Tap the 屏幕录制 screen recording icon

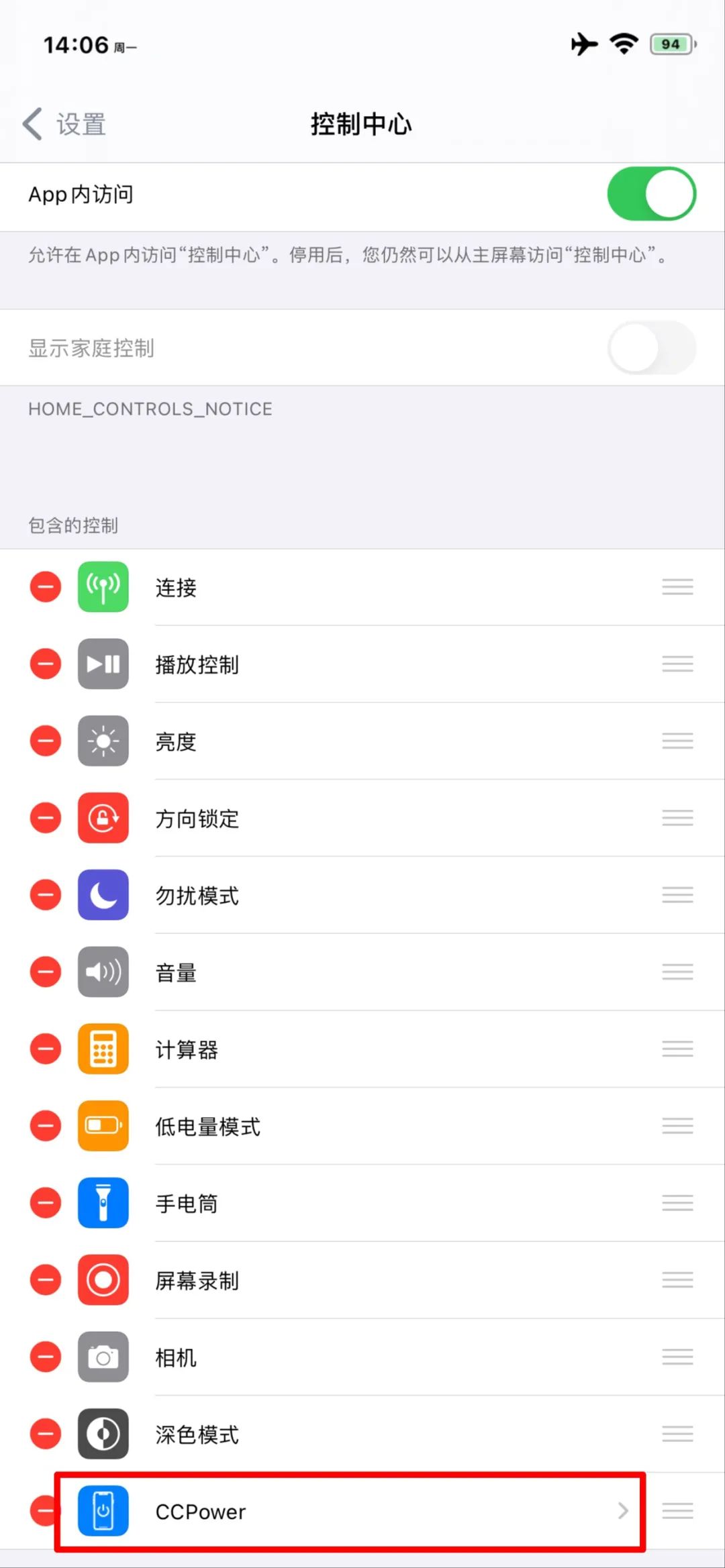(103, 1280)
